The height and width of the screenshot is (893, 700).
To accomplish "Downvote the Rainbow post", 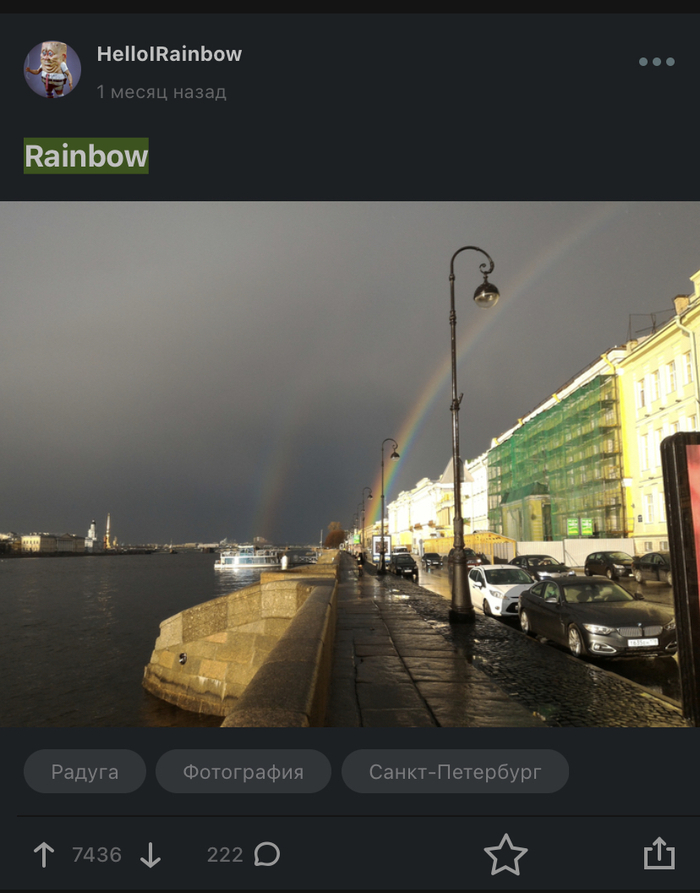I will pos(150,854).
